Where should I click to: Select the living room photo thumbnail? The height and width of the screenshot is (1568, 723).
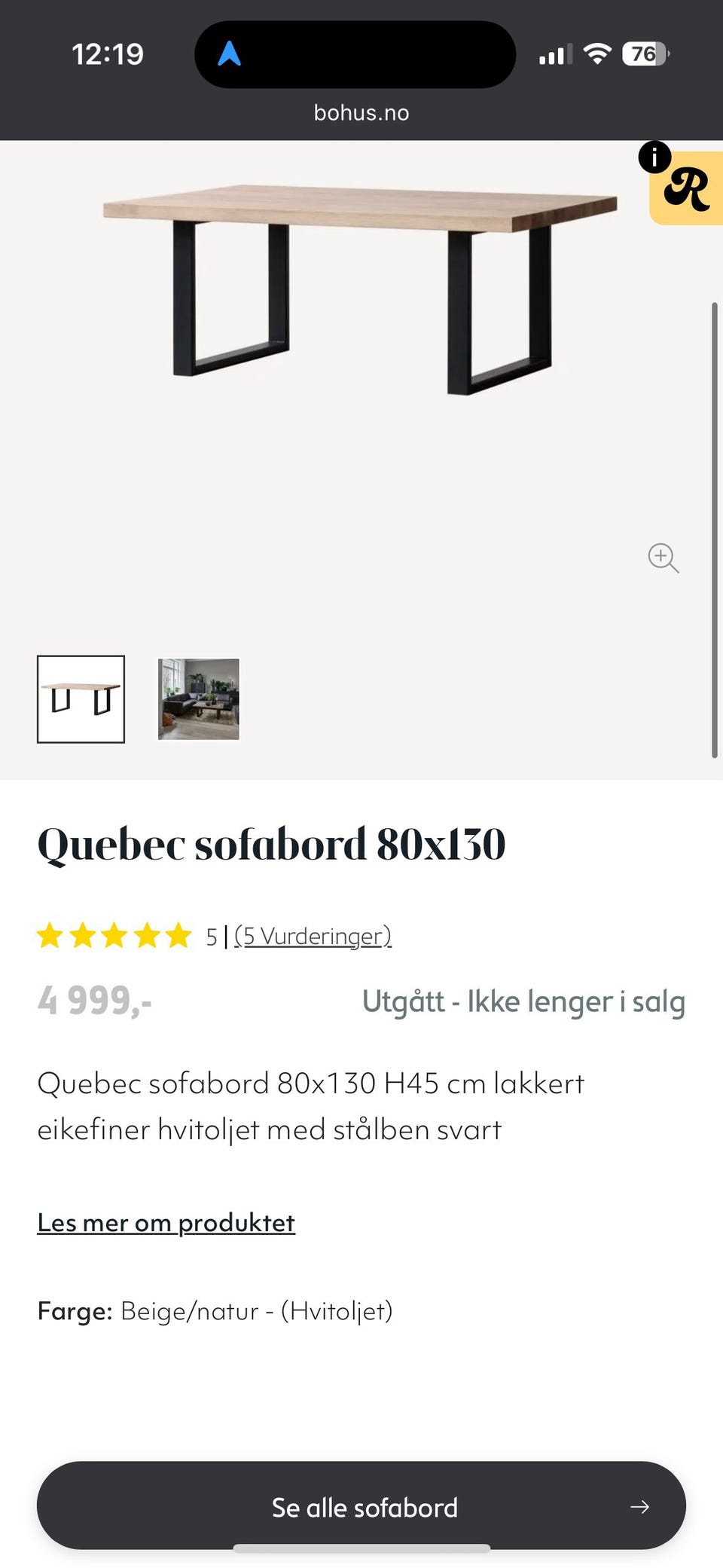(x=198, y=699)
